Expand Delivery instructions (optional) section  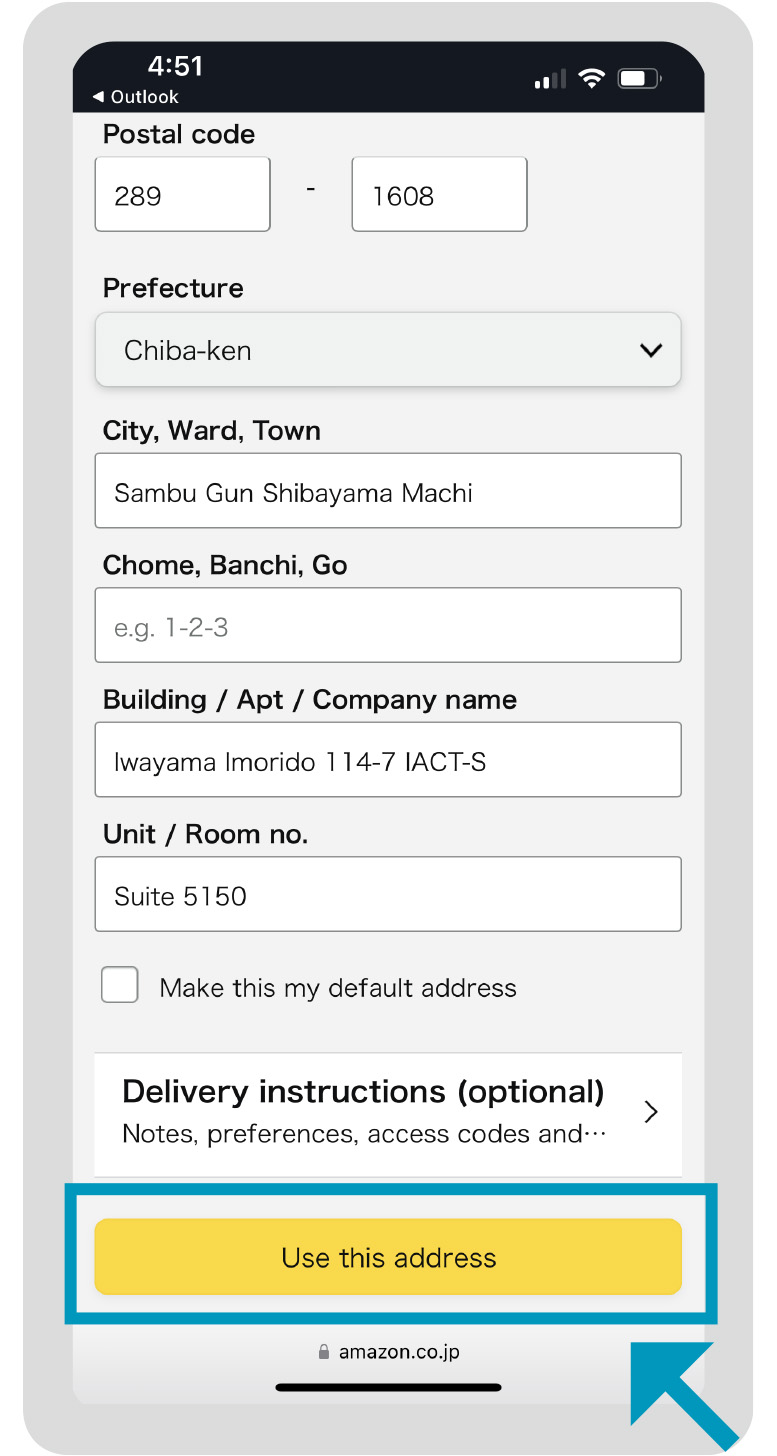[x=388, y=1112]
